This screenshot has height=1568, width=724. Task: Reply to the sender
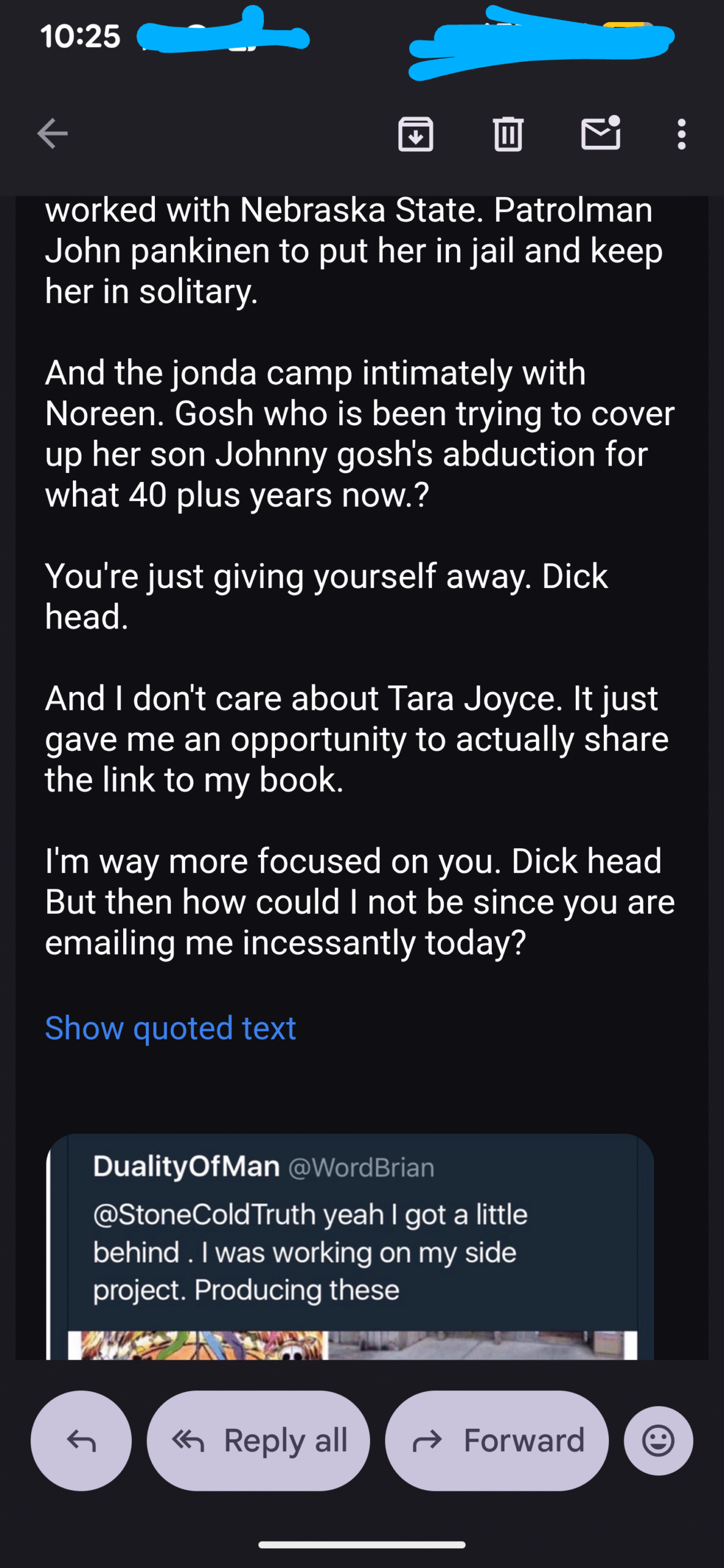(81, 1441)
